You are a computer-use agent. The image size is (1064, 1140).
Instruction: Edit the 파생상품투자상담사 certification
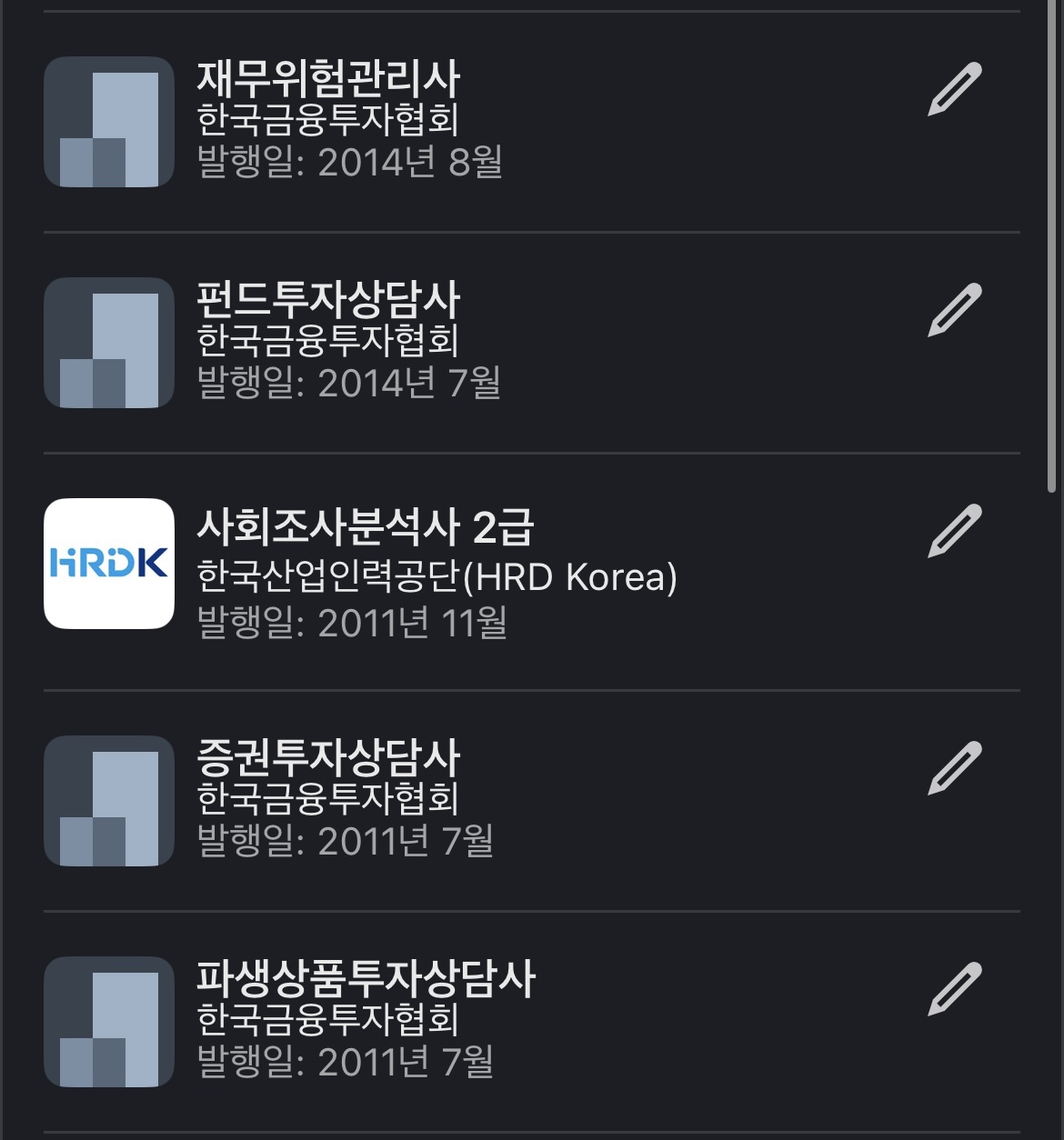click(955, 988)
